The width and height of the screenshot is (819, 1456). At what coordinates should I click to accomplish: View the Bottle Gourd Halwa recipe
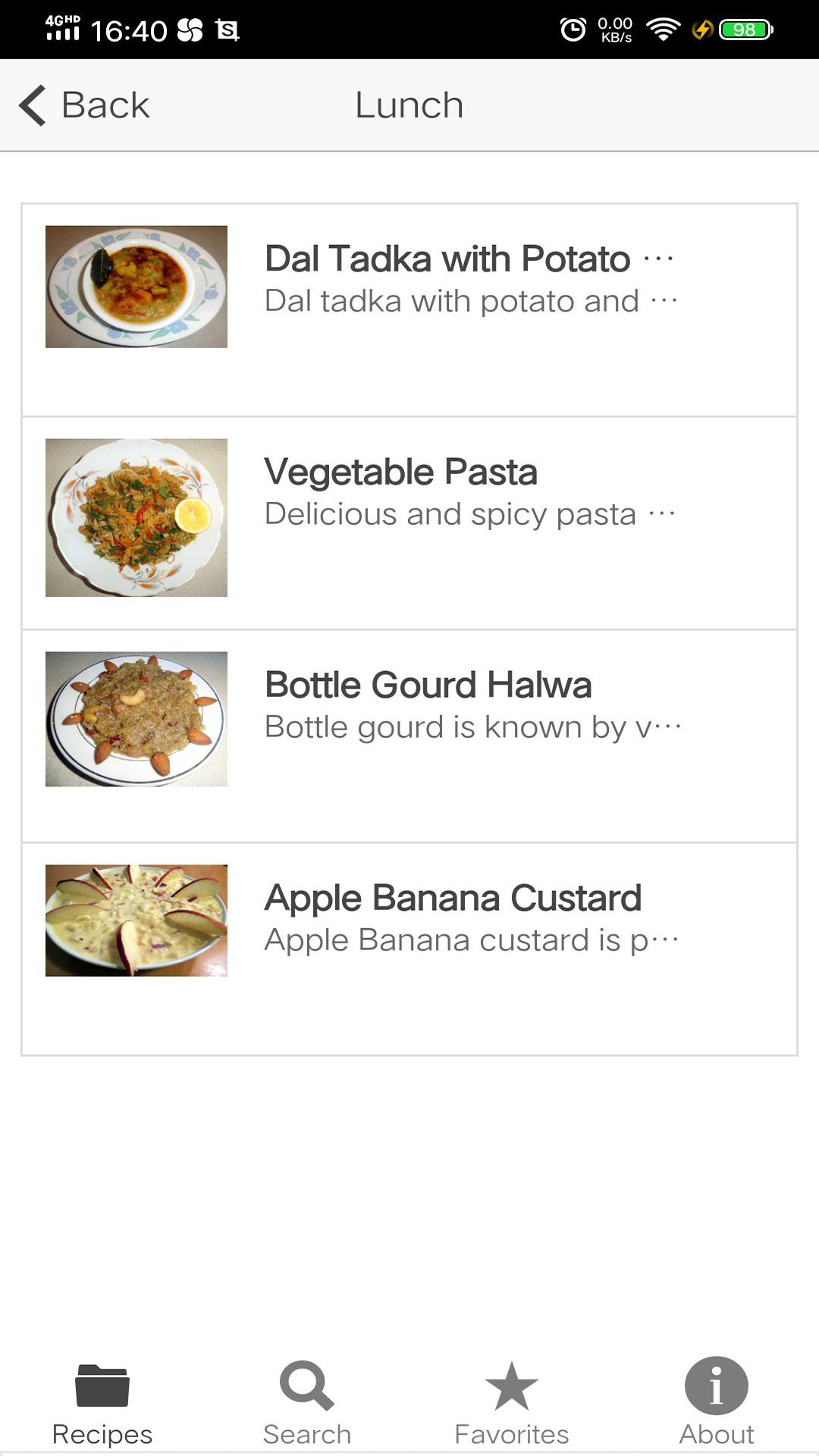point(409,736)
